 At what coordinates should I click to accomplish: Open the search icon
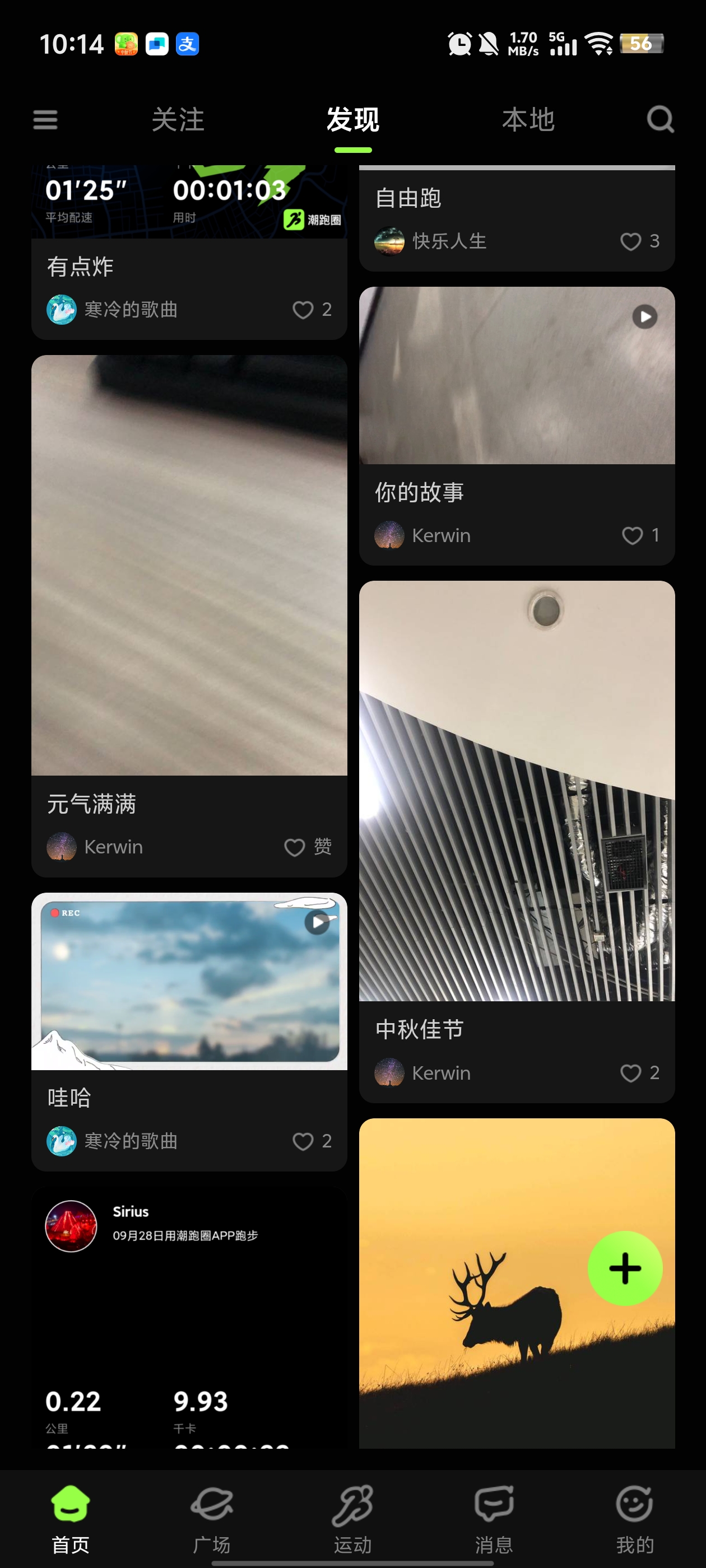click(659, 120)
